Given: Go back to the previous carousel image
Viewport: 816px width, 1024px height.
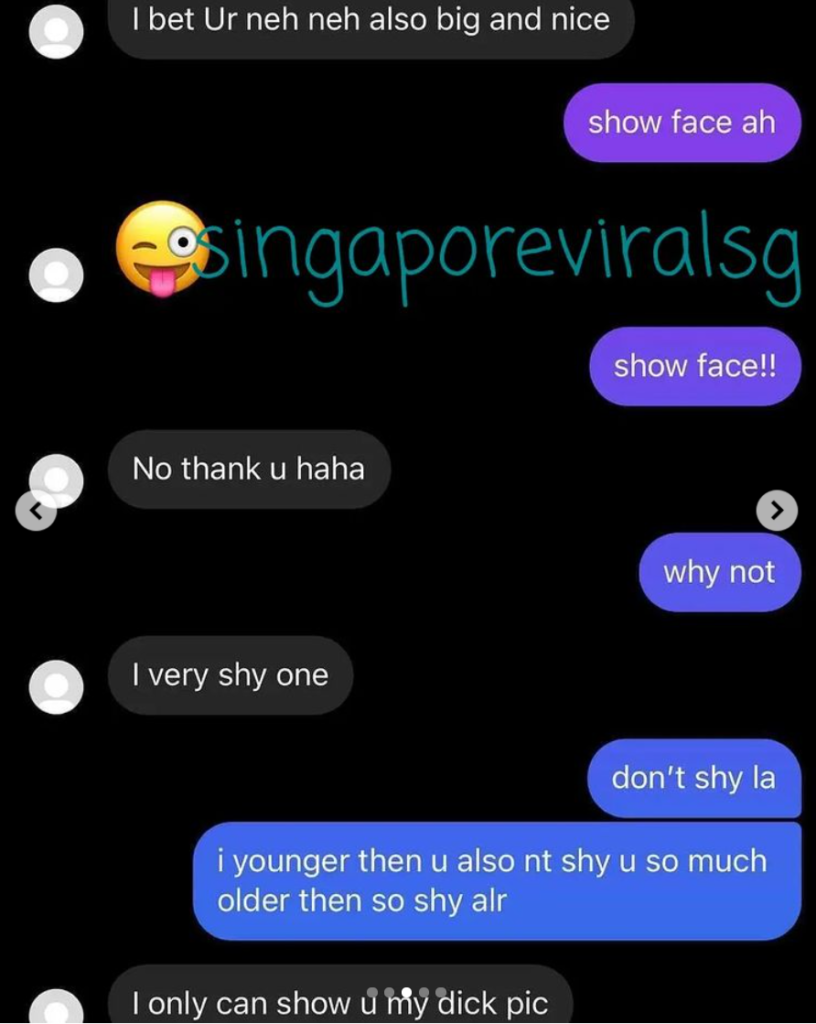Looking at the screenshot, I should click(x=36, y=511).
